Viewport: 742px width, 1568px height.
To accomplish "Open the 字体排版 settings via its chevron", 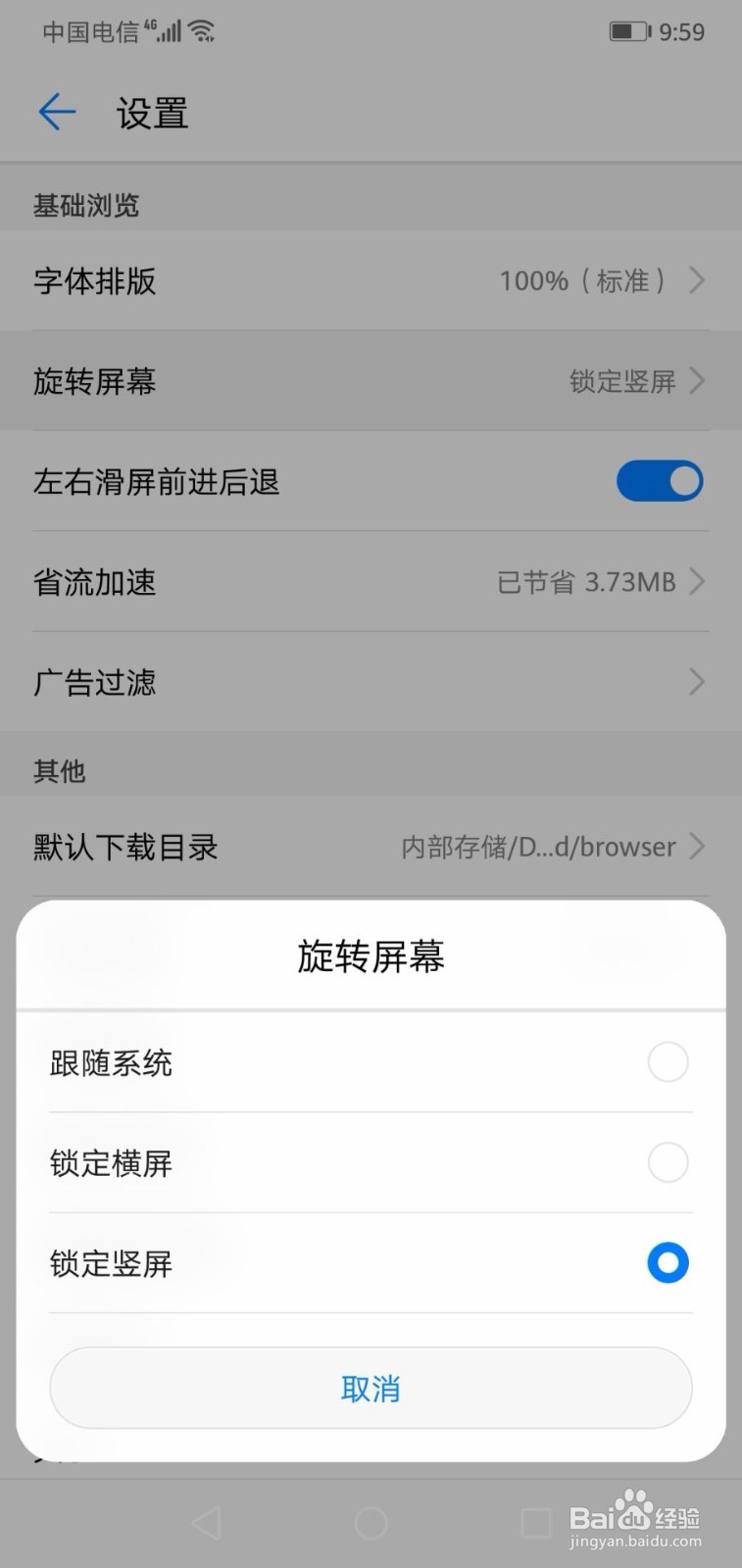I will tap(697, 281).
